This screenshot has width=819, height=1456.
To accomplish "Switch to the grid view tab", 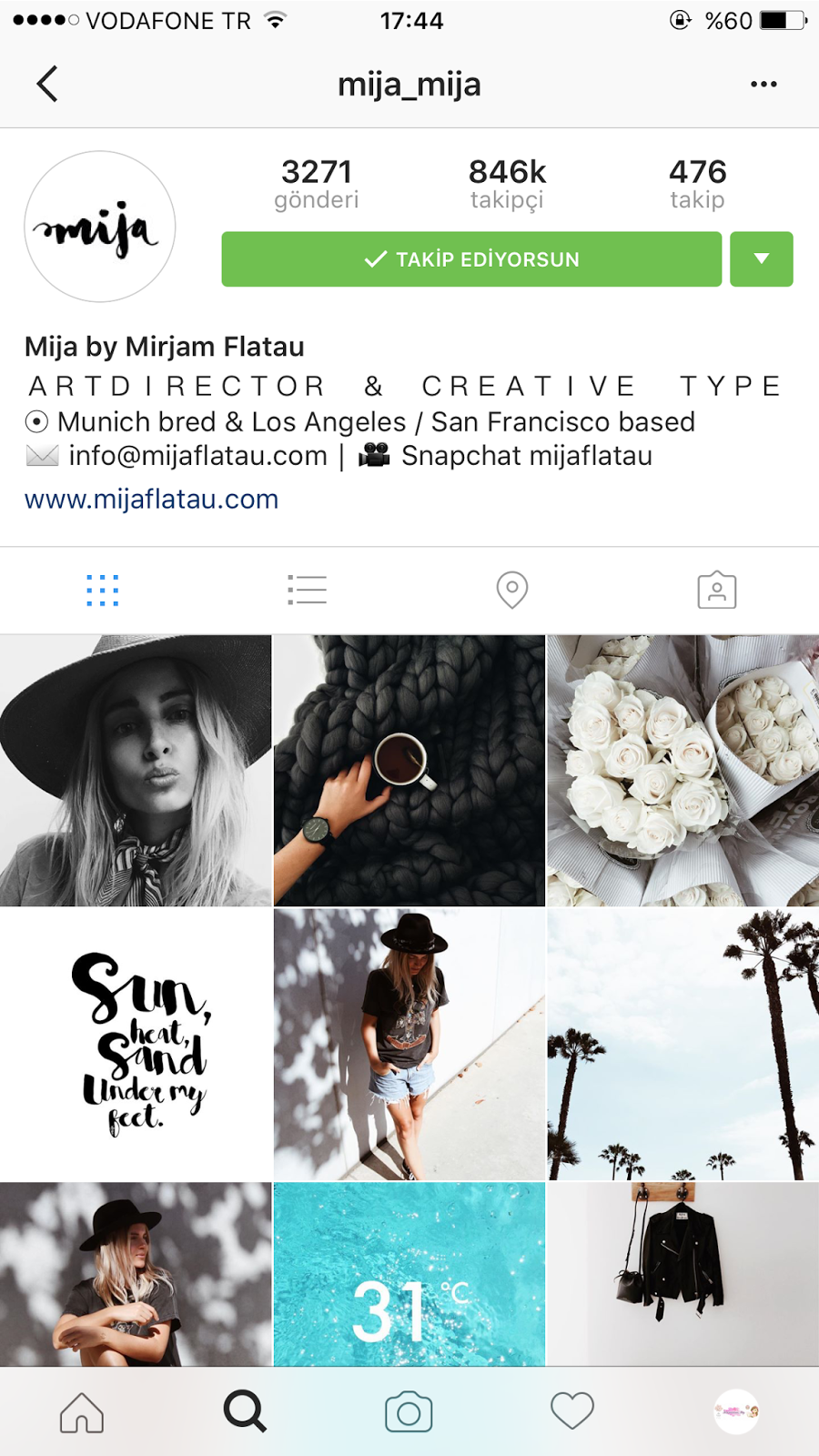I will [x=103, y=591].
